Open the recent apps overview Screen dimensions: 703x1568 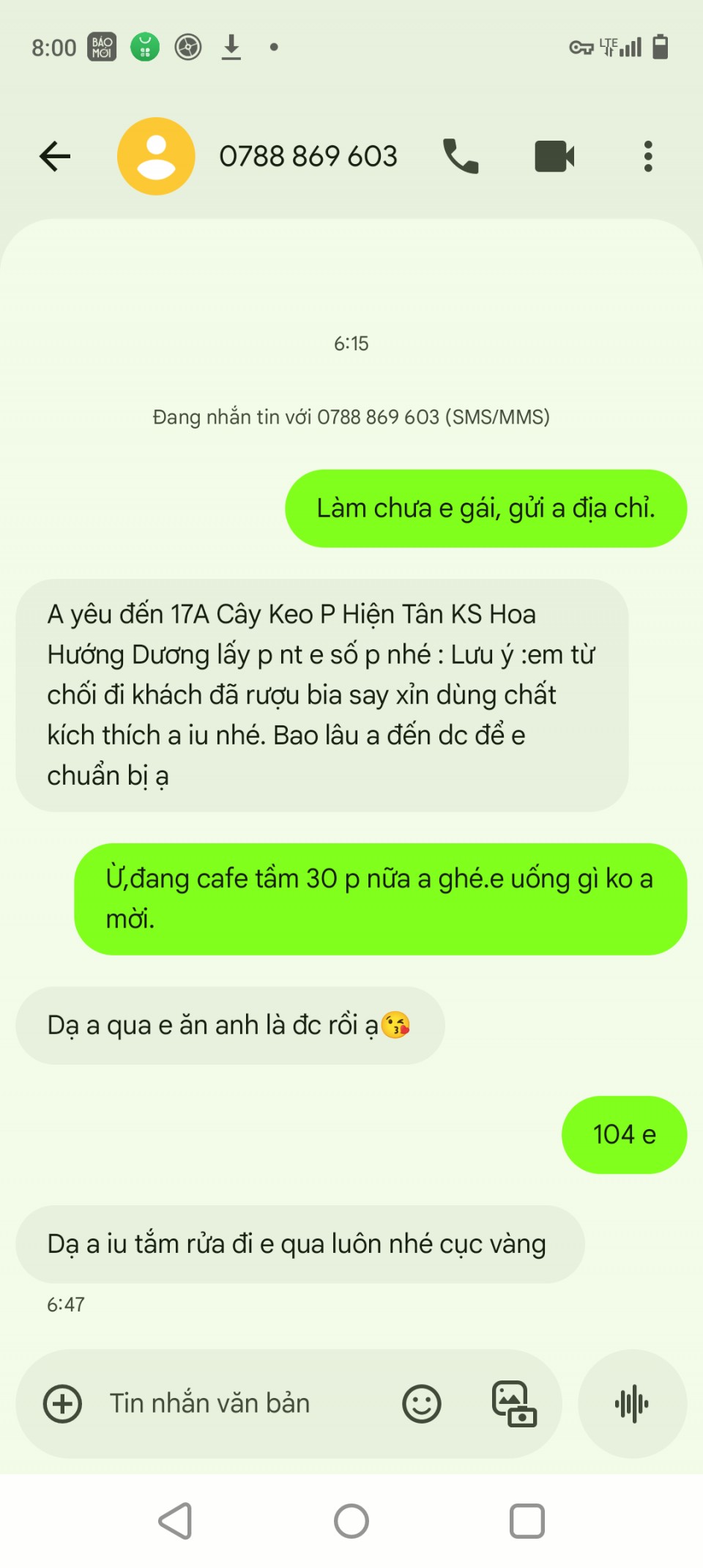[527, 1522]
